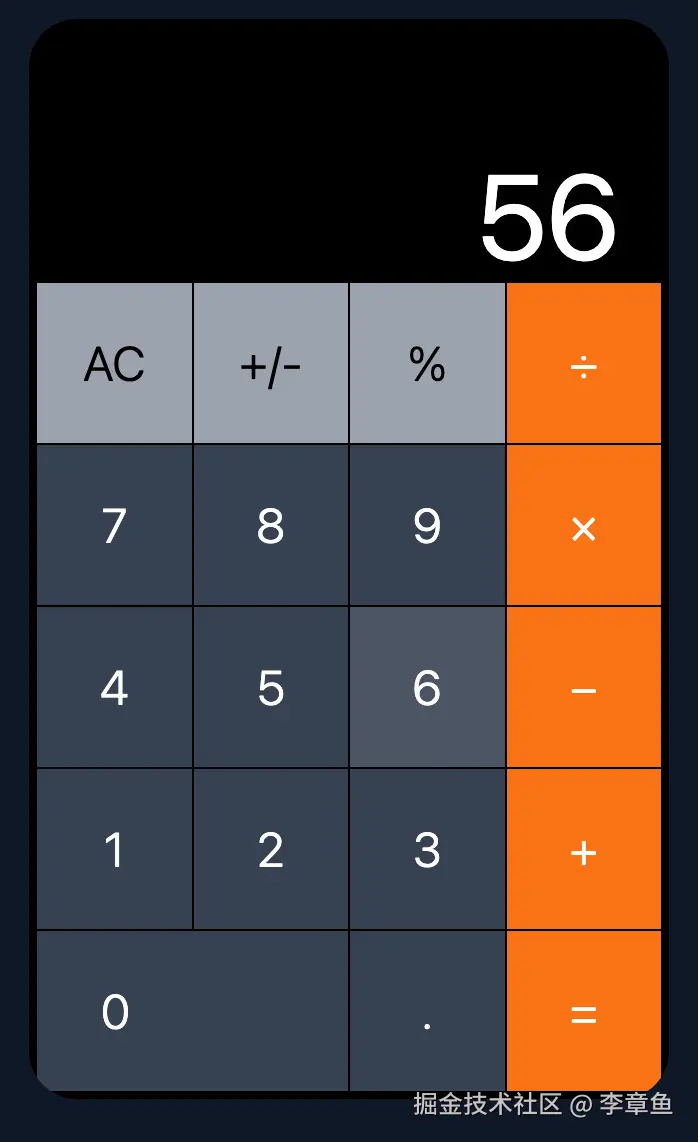Calculate the result with equals
The width and height of the screenshot is (698, 1142).
pos(584,1011)
